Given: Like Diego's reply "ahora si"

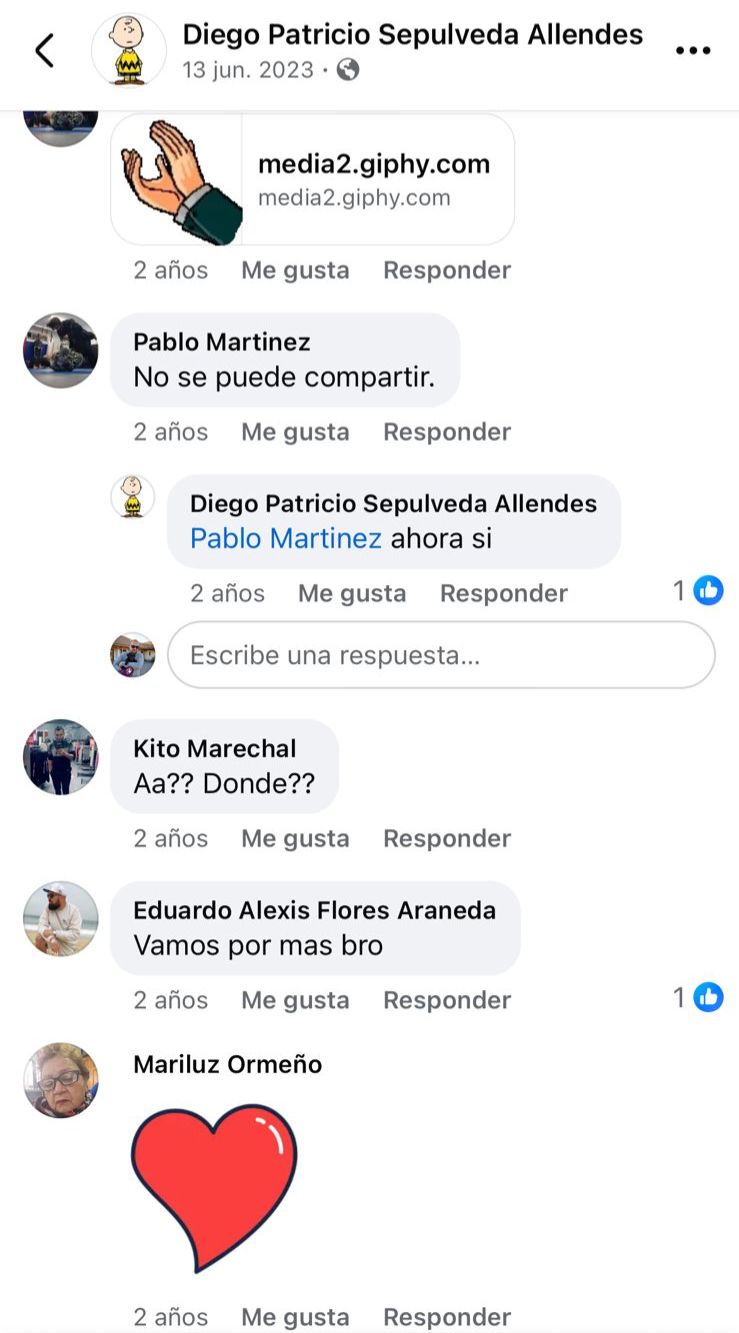Looking at the screenshot, I should click(x=352, y=593).
